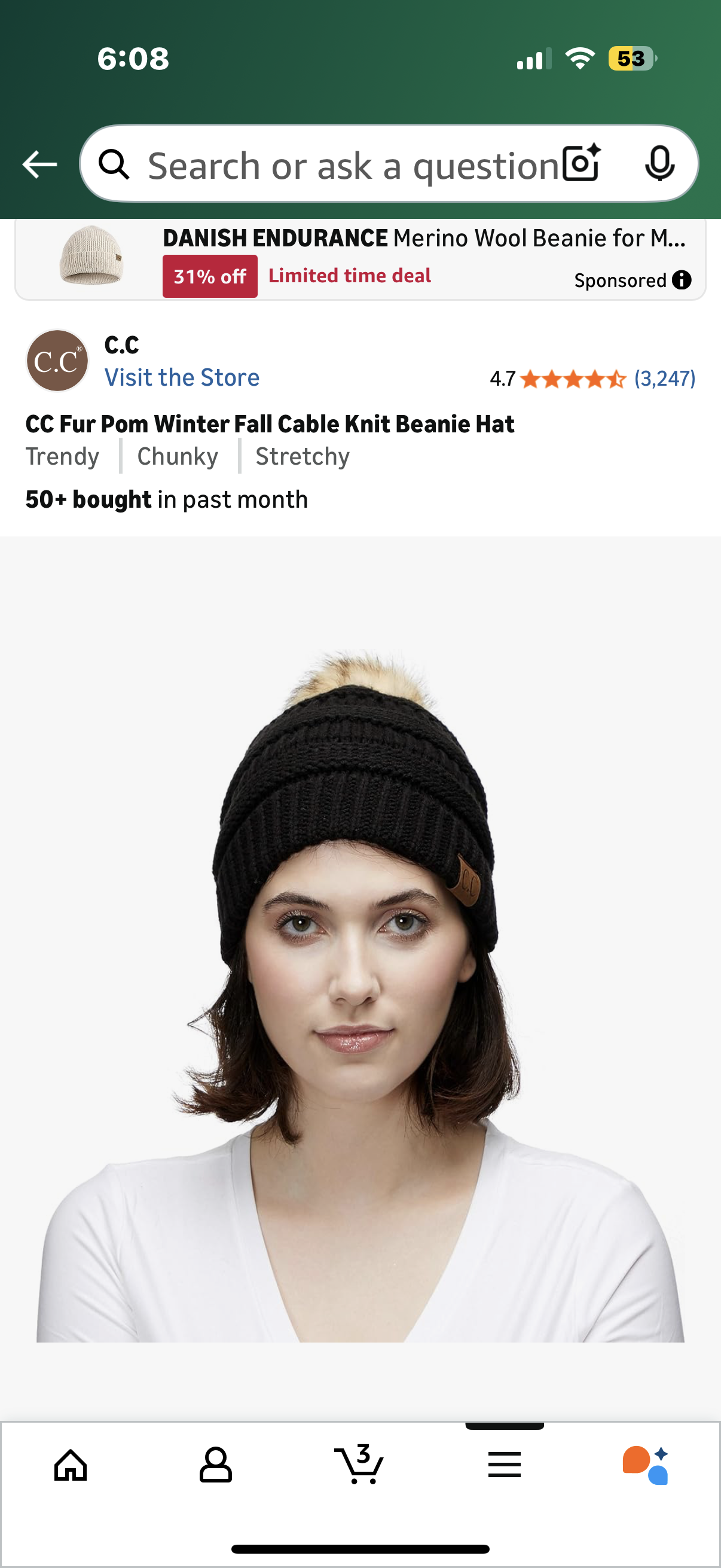The image size is (721, 1568).
Task: Open the shopping cart with 3 items
Action: (x=359, y=1465)
